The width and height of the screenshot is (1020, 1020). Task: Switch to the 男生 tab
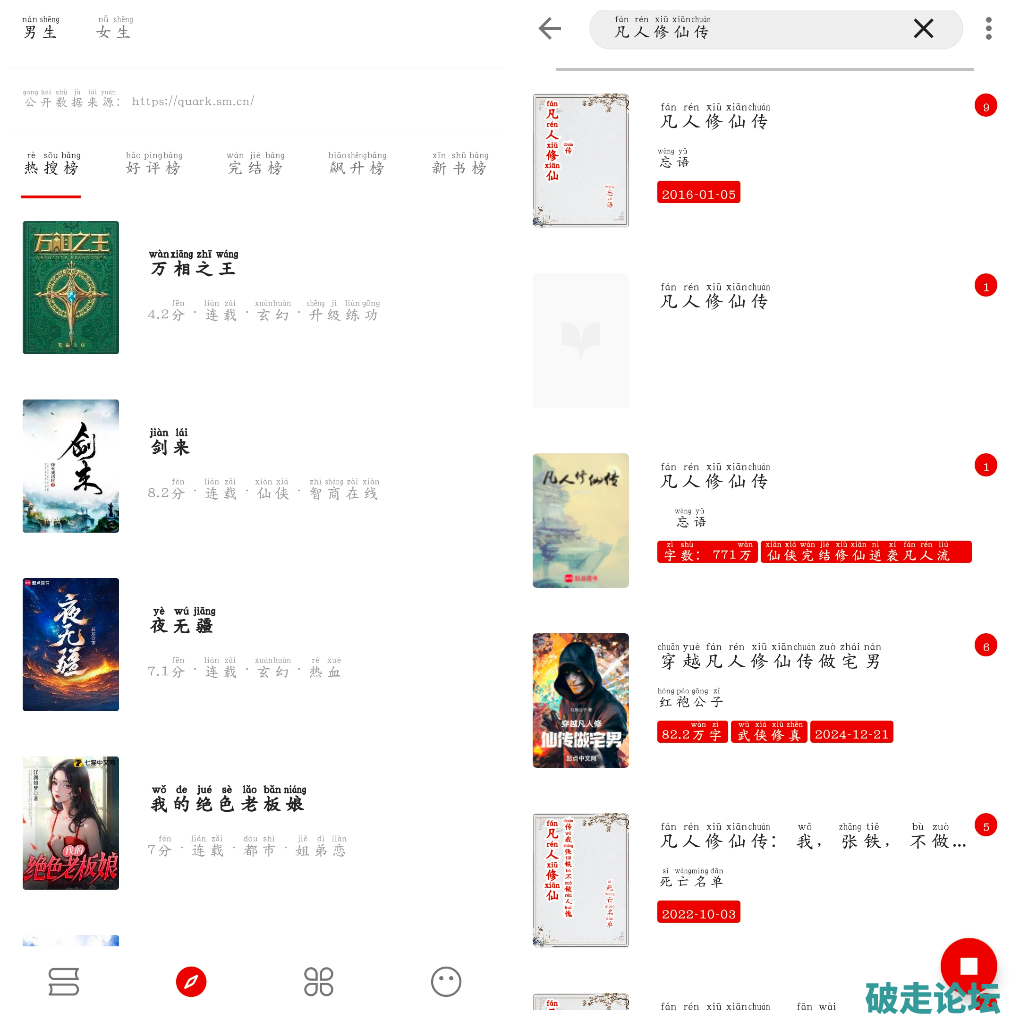(40, 31)
